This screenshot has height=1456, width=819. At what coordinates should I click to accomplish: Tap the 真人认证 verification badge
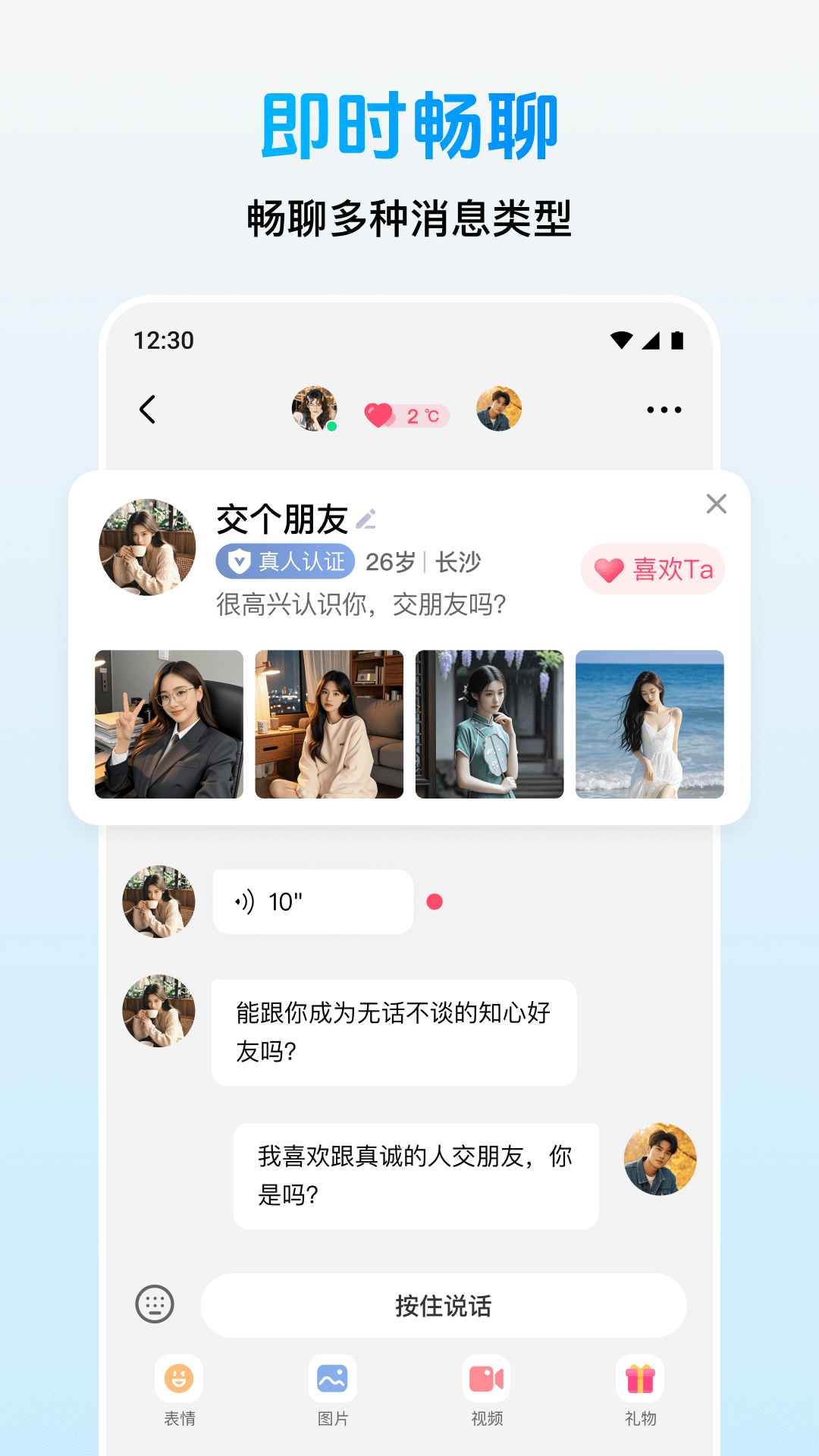coord(285,561)
